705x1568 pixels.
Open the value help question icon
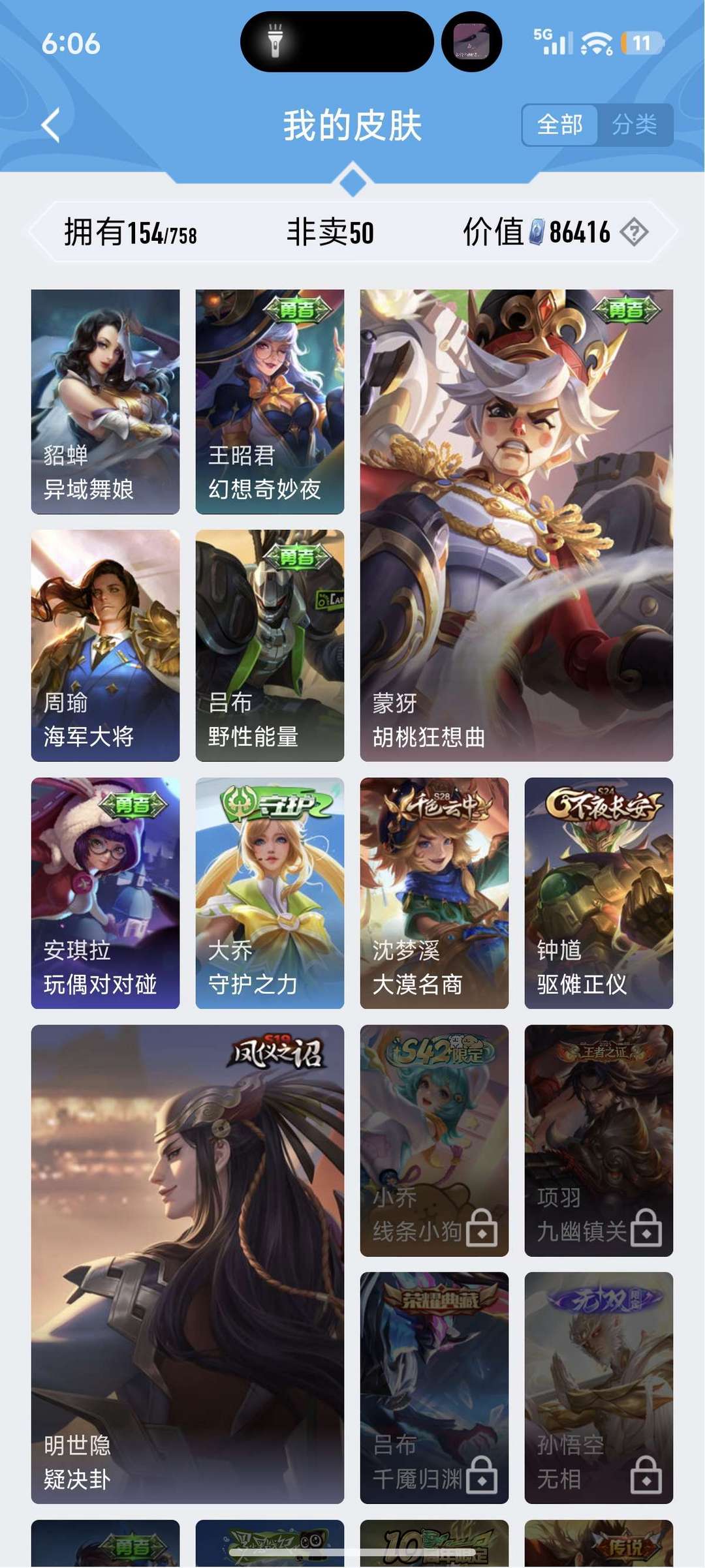[634, 232]
